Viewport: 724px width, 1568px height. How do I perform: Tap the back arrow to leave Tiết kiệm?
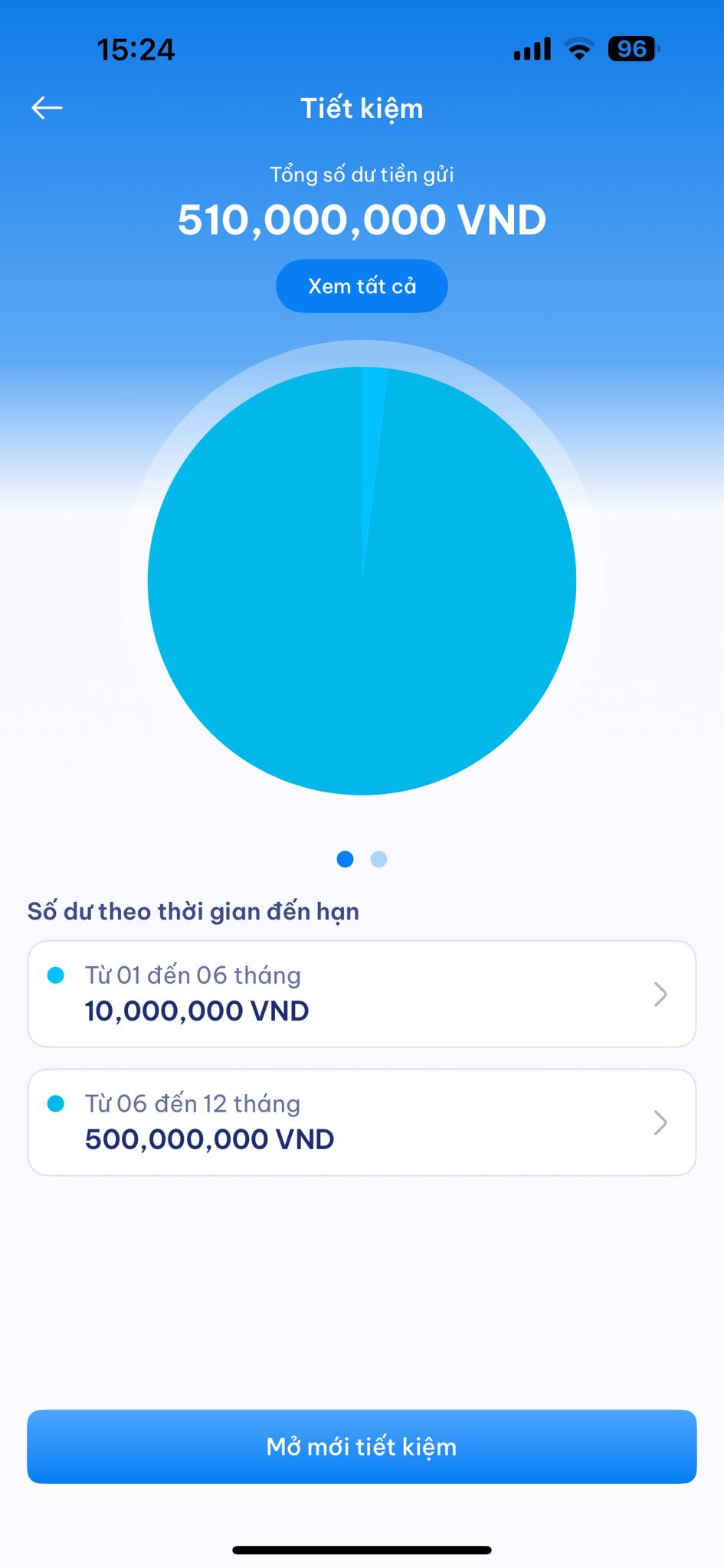48,107
